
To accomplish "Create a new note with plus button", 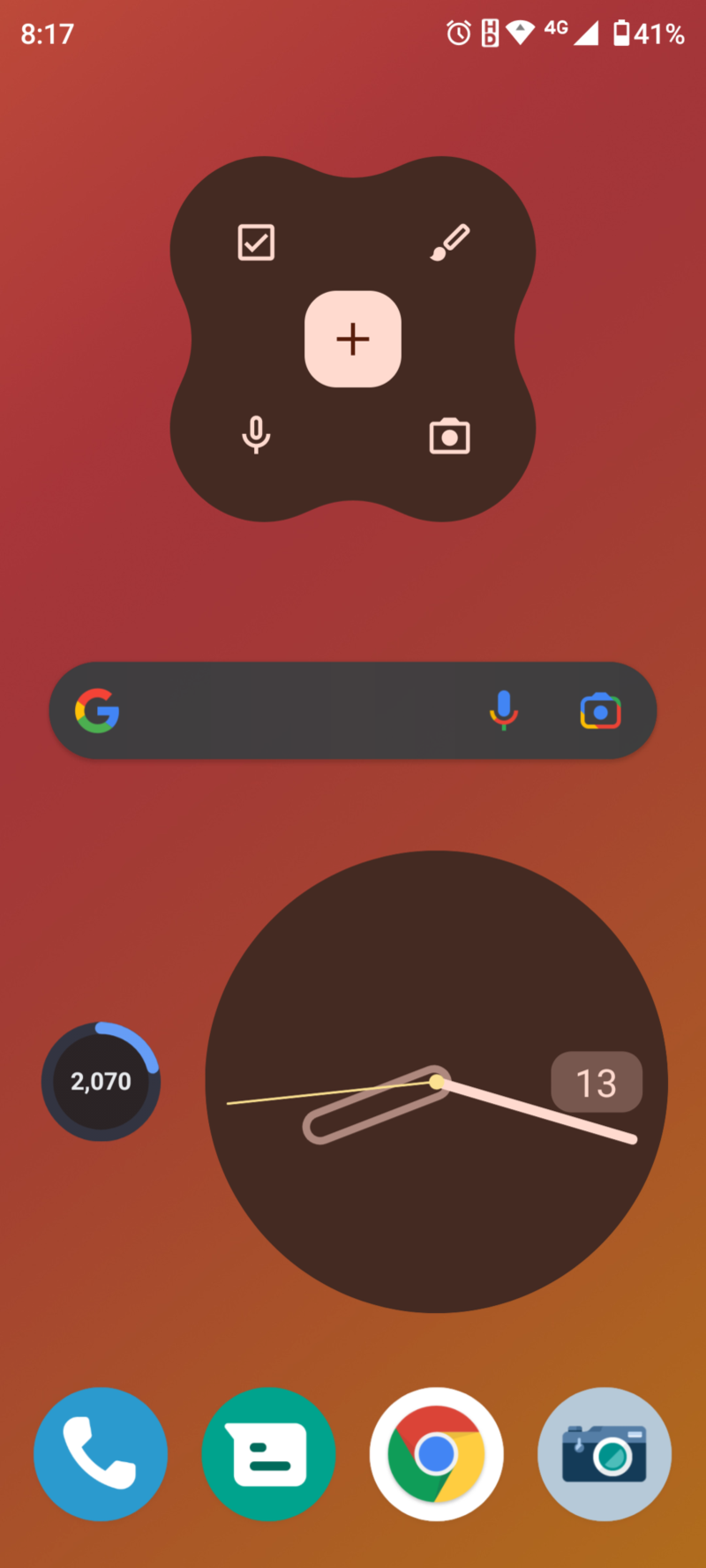I will coord(353,339).
